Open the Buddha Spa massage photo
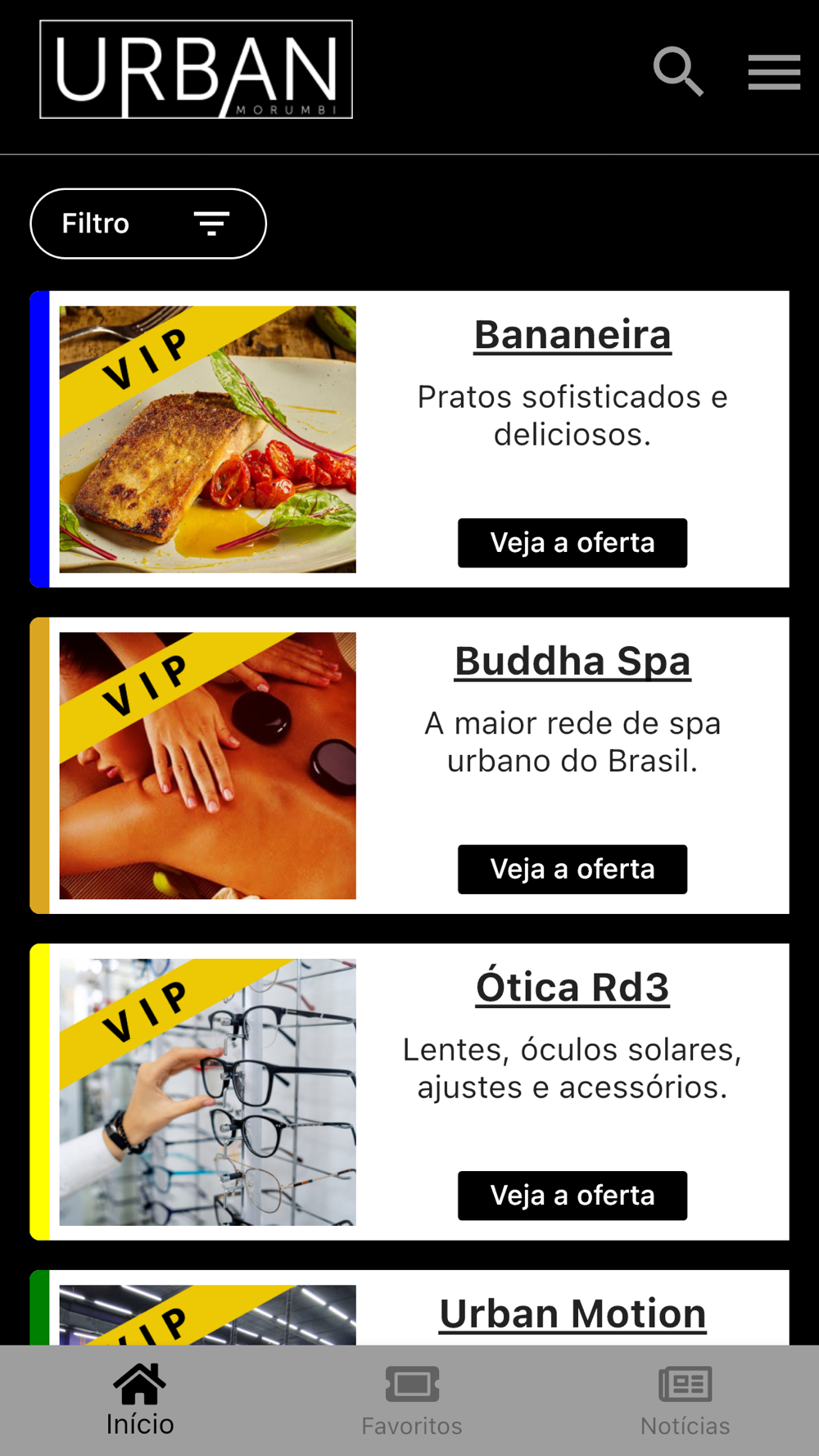 [208, 766]
